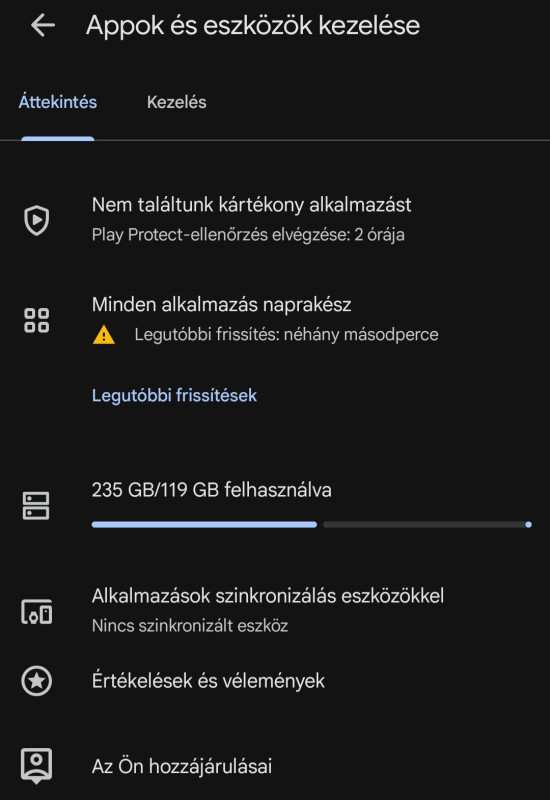
Task: Open the Legutóbbi frissítések link
Action: [174, 395]
